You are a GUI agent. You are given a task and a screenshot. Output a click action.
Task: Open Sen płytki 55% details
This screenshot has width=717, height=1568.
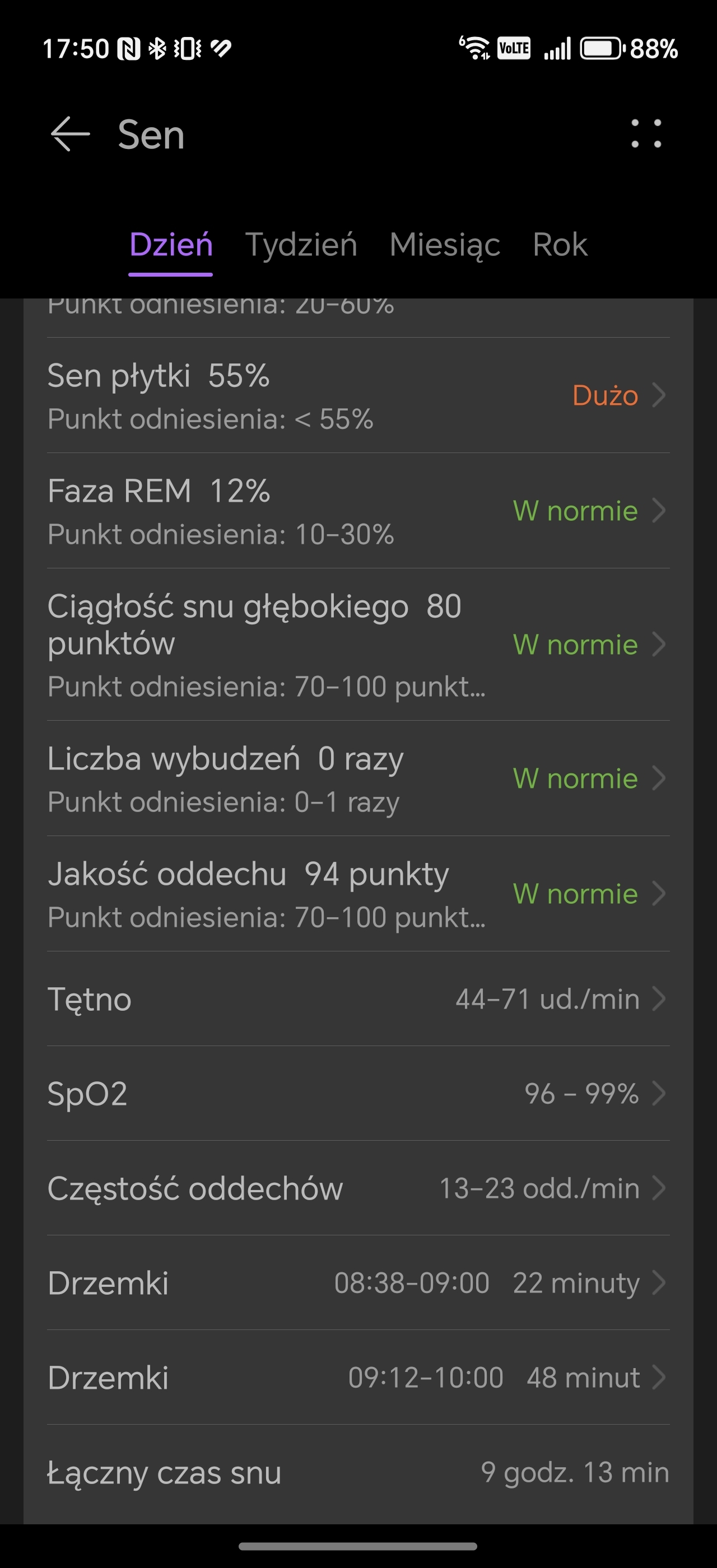(x=358, y=396)
